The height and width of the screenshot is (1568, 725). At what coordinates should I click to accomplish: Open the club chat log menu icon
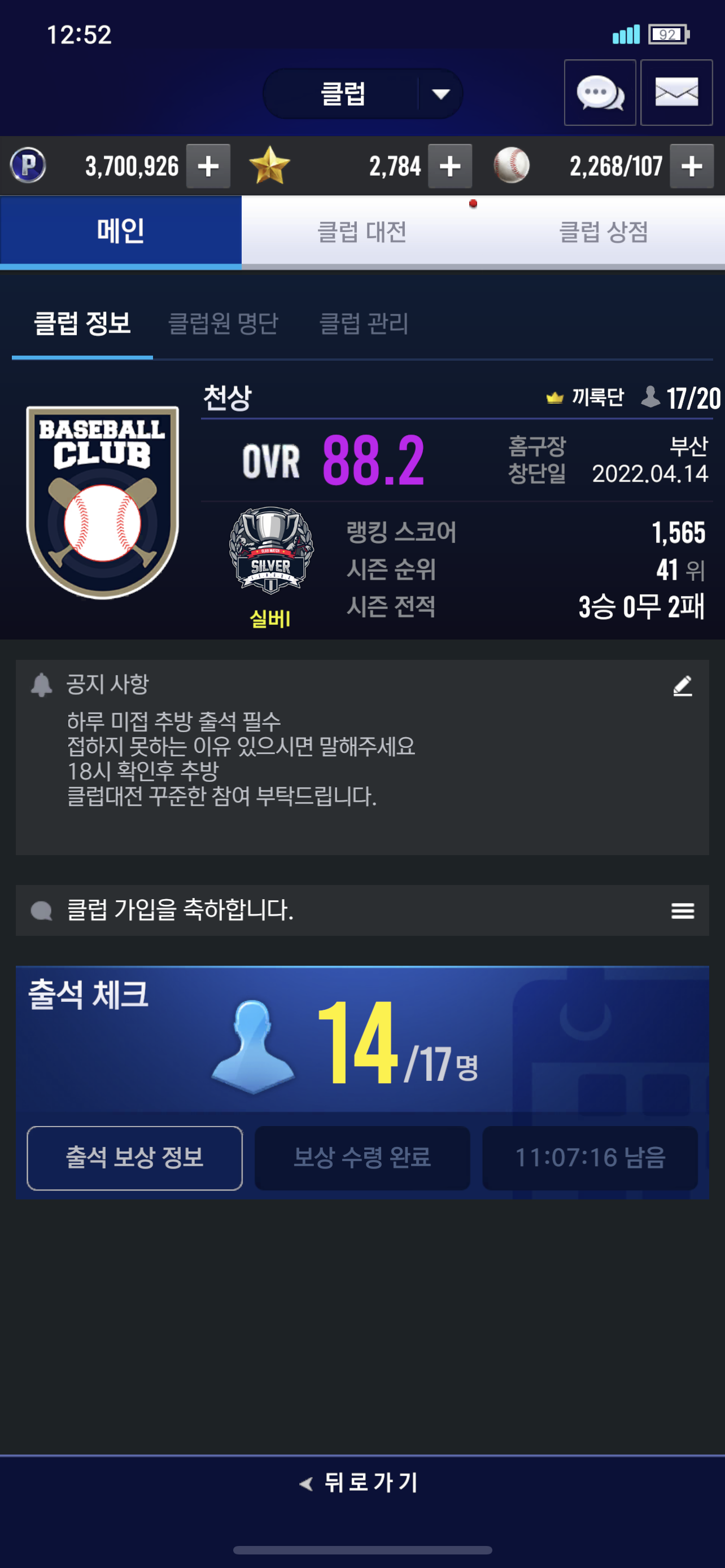point(683,910)
